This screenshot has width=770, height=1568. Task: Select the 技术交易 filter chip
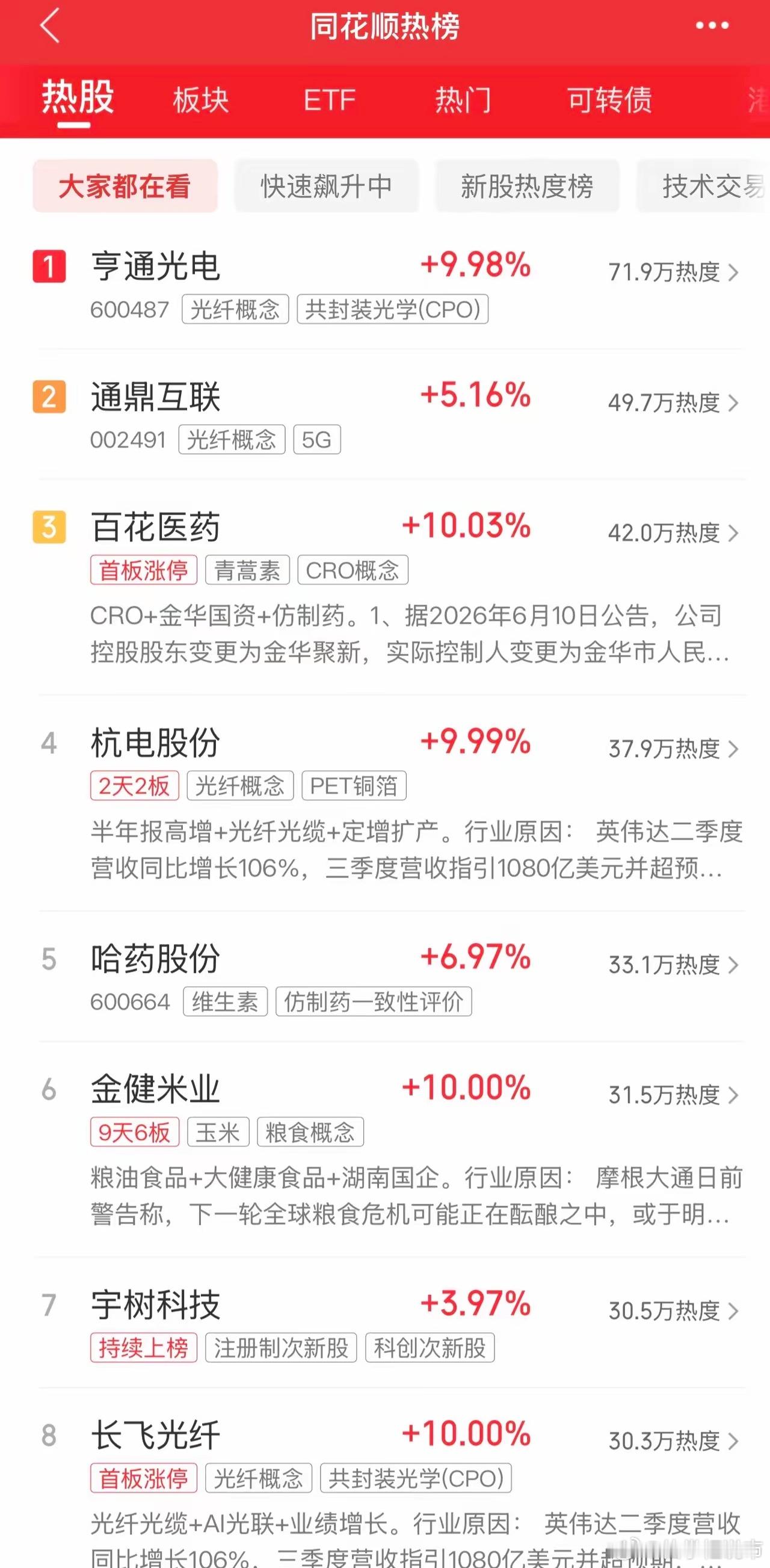[x=703, y=187]
